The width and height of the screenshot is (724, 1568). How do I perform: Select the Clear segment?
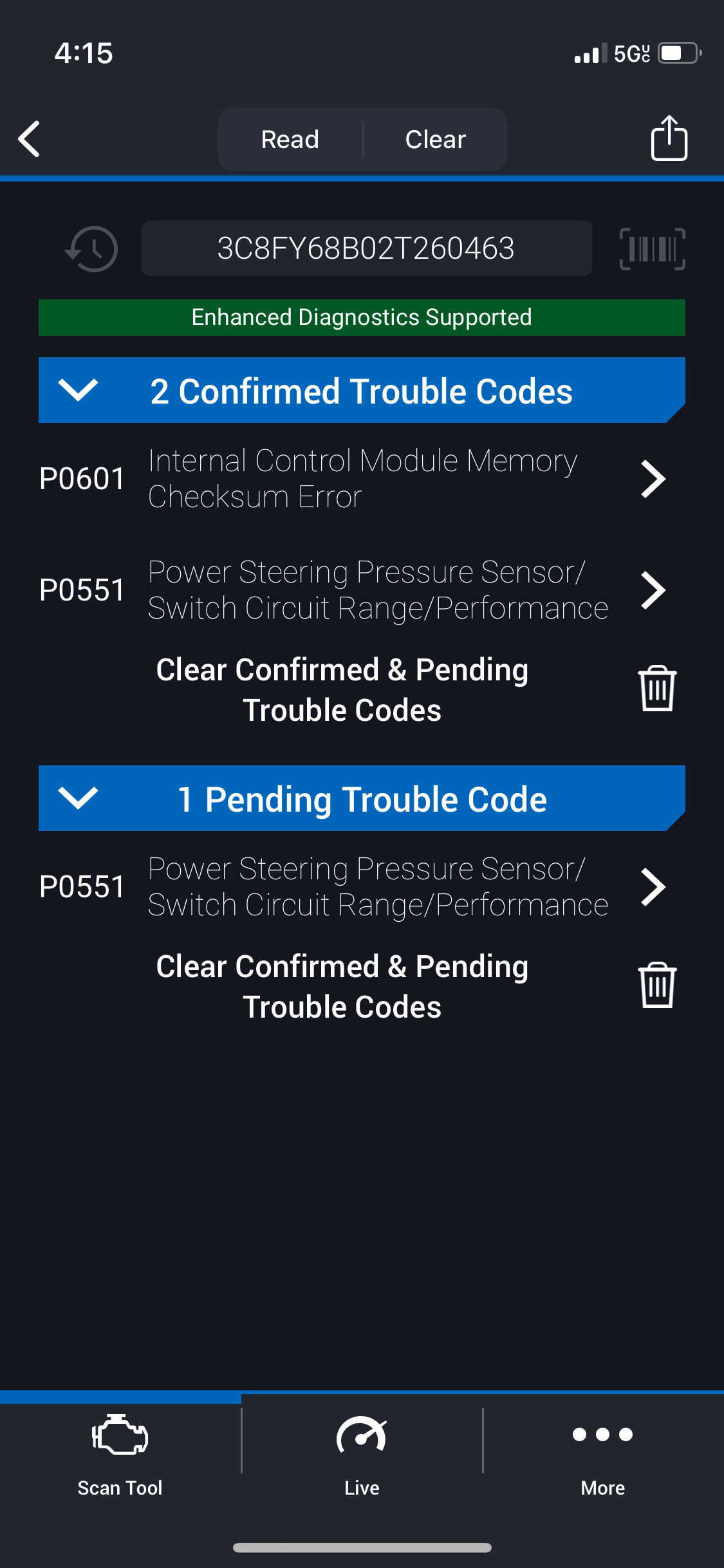click(x=436, y=139)
